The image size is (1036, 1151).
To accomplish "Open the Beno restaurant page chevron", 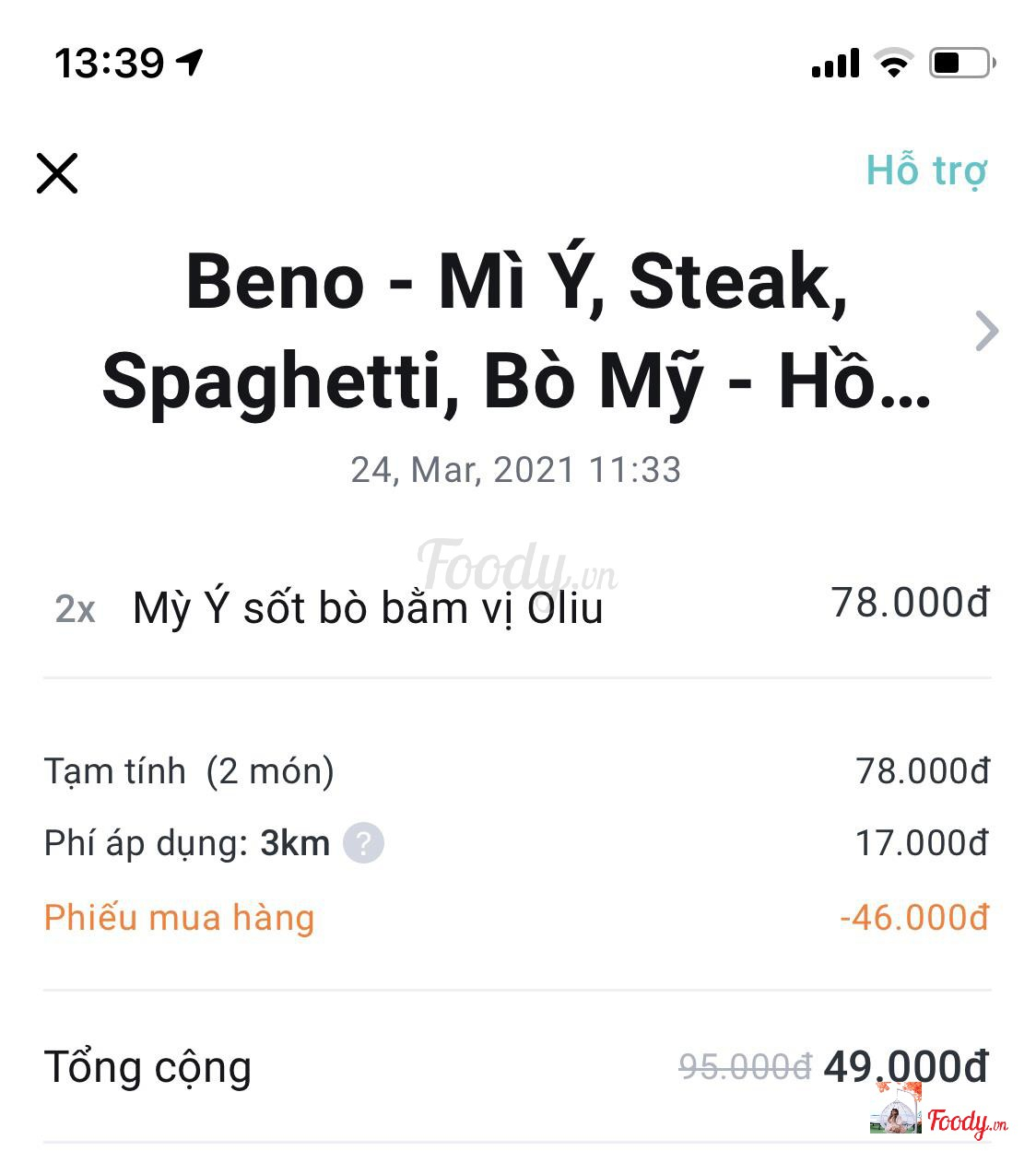I will 986,331.
